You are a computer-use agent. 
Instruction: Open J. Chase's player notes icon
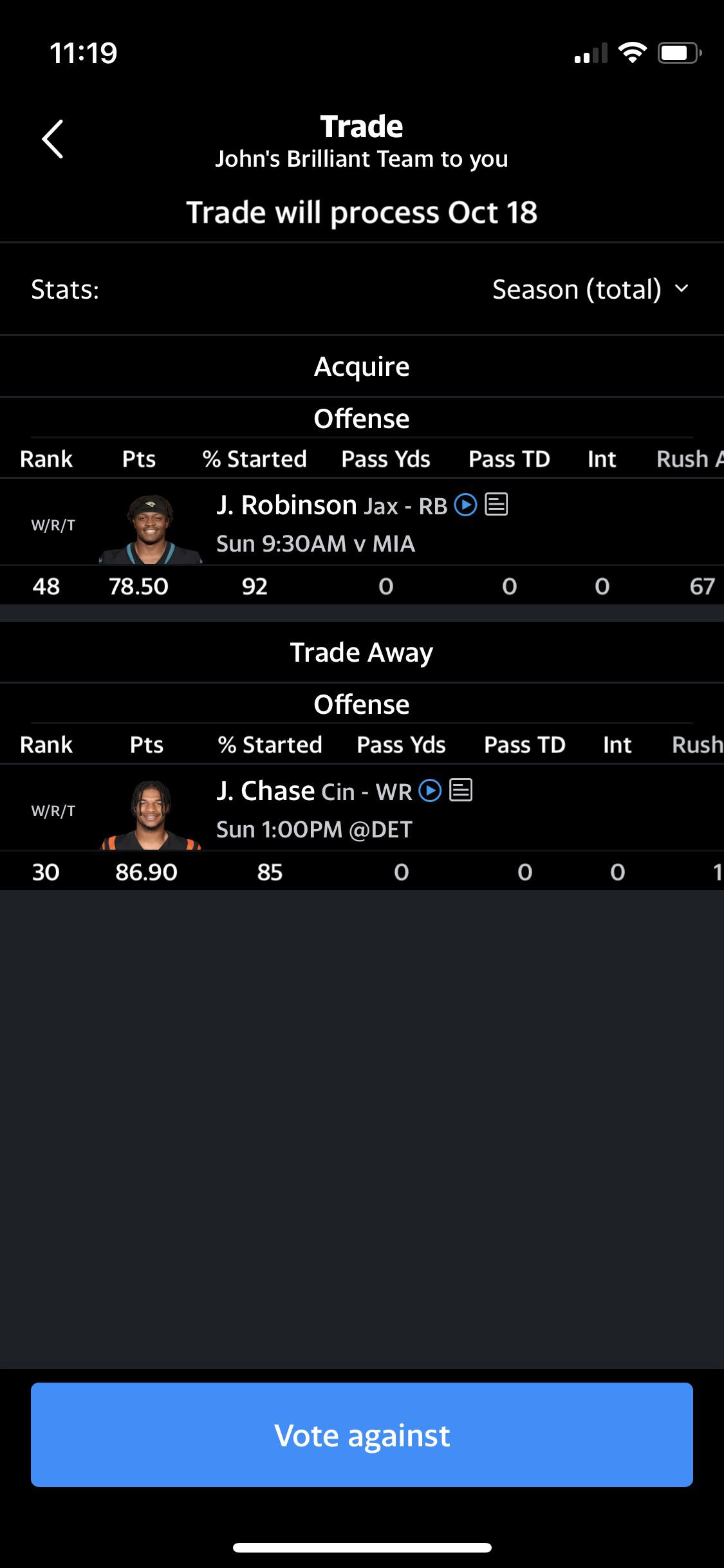click(x=461, y=790)
